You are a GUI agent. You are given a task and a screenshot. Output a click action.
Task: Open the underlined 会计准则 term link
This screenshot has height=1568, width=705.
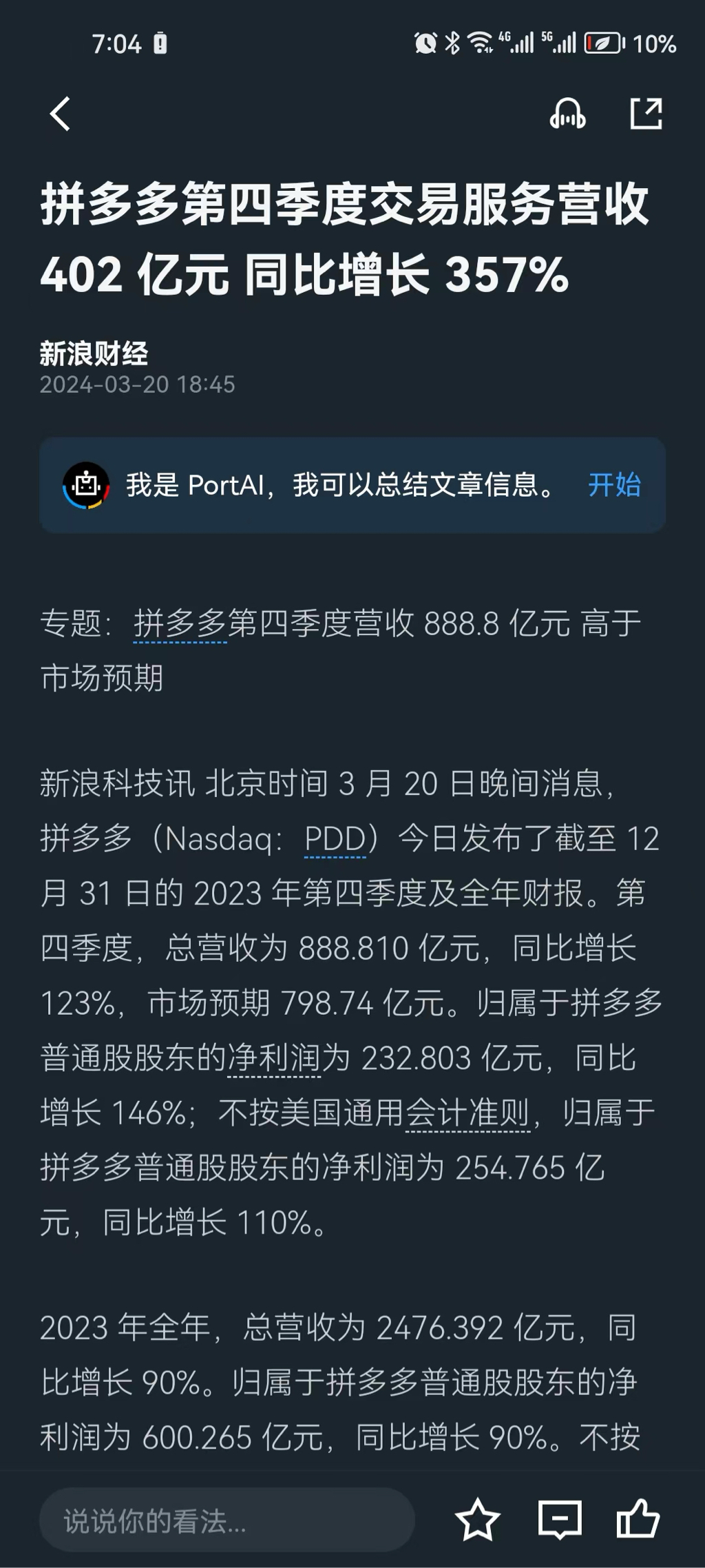[x=467, y=1113]
